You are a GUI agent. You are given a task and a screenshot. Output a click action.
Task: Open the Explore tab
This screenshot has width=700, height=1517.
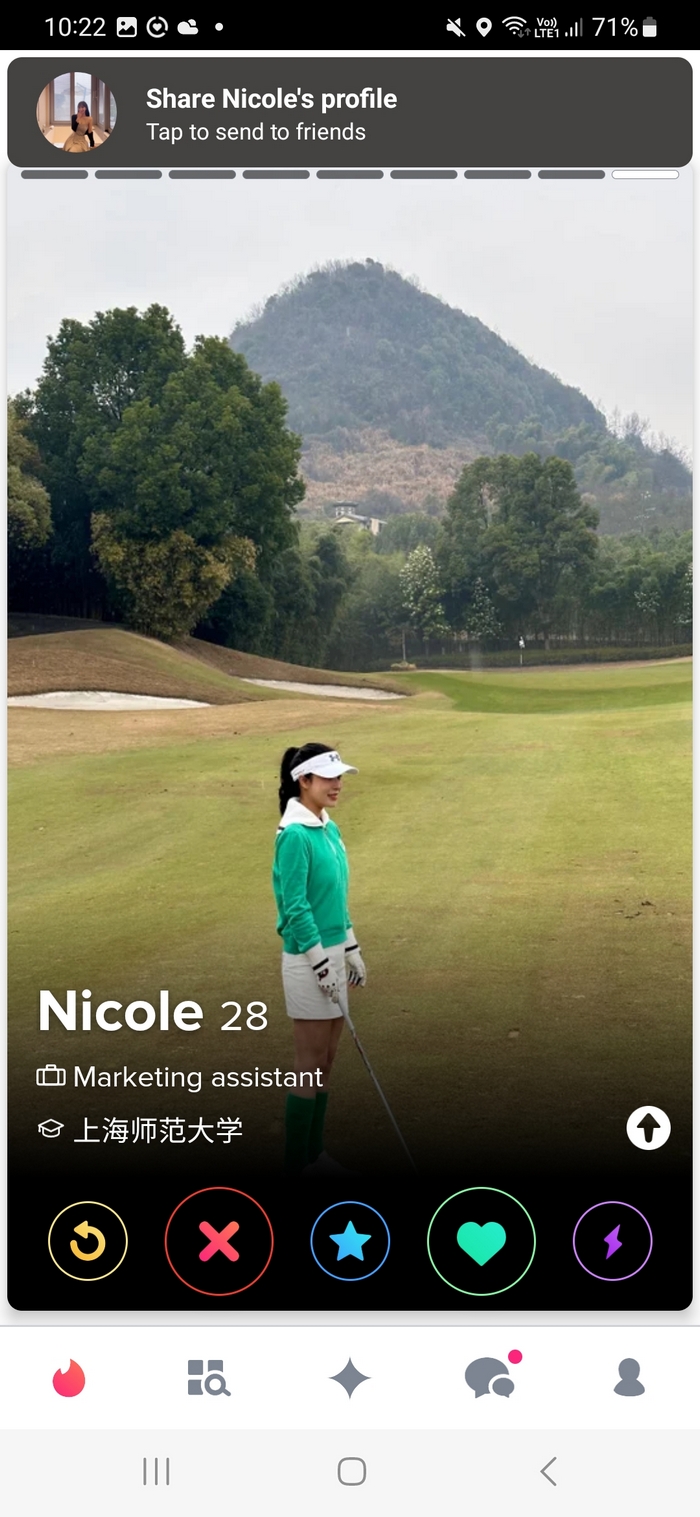[x=208, y=1378]
